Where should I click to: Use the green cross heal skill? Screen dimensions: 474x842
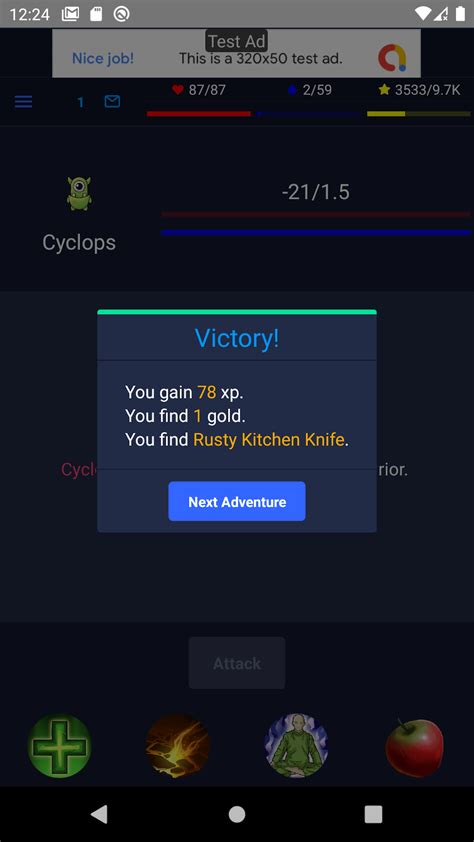click(x=59, y=746)
